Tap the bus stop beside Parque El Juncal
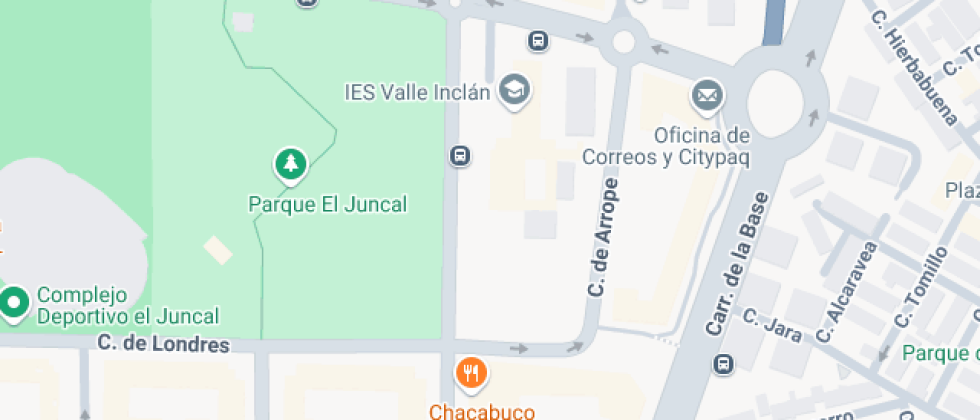The height and width of the screenshot is (420, 980). tap(460, 155)
